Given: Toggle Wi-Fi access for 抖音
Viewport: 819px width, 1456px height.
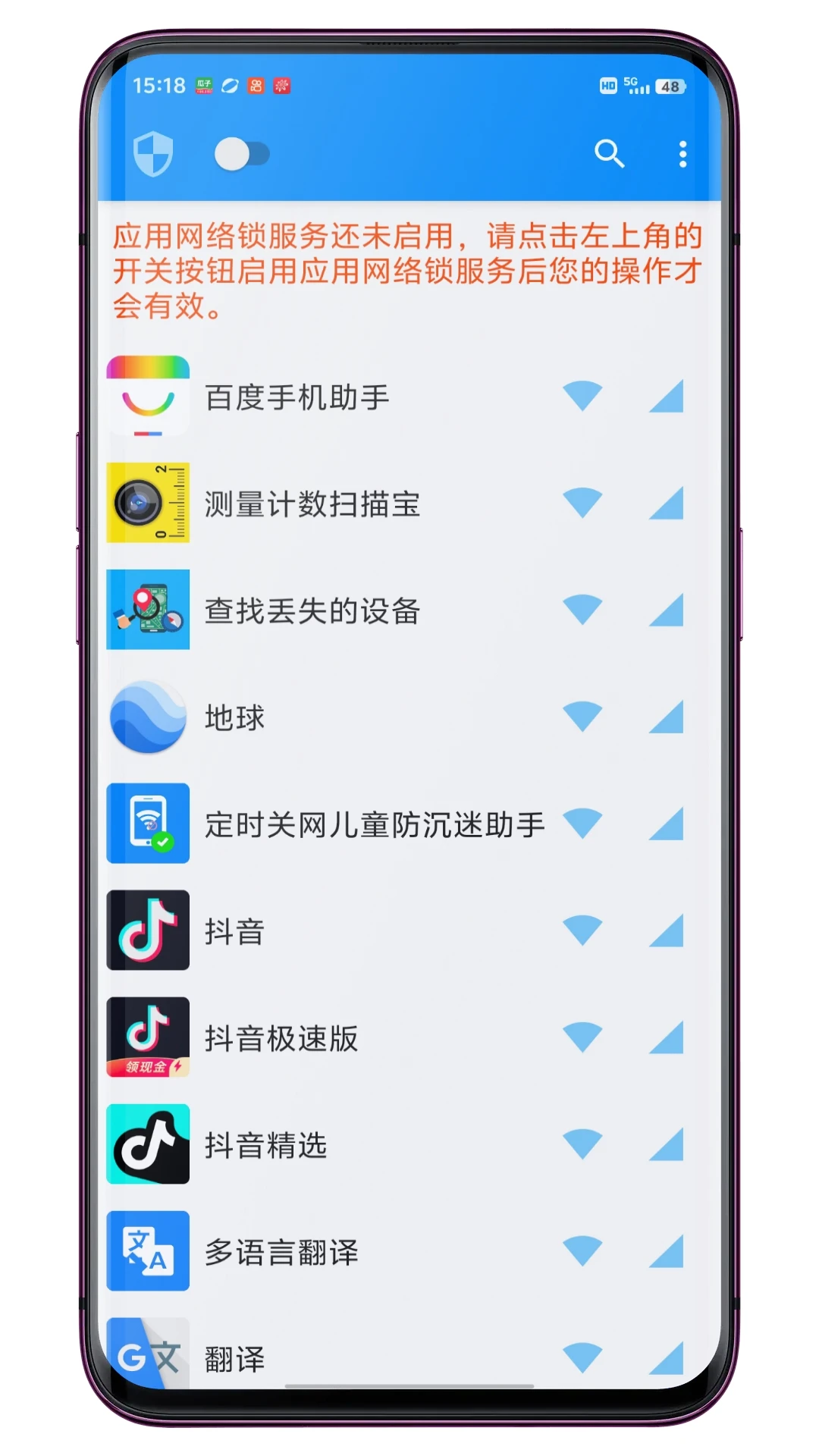Looking at the screenshot, I should 582,931.
